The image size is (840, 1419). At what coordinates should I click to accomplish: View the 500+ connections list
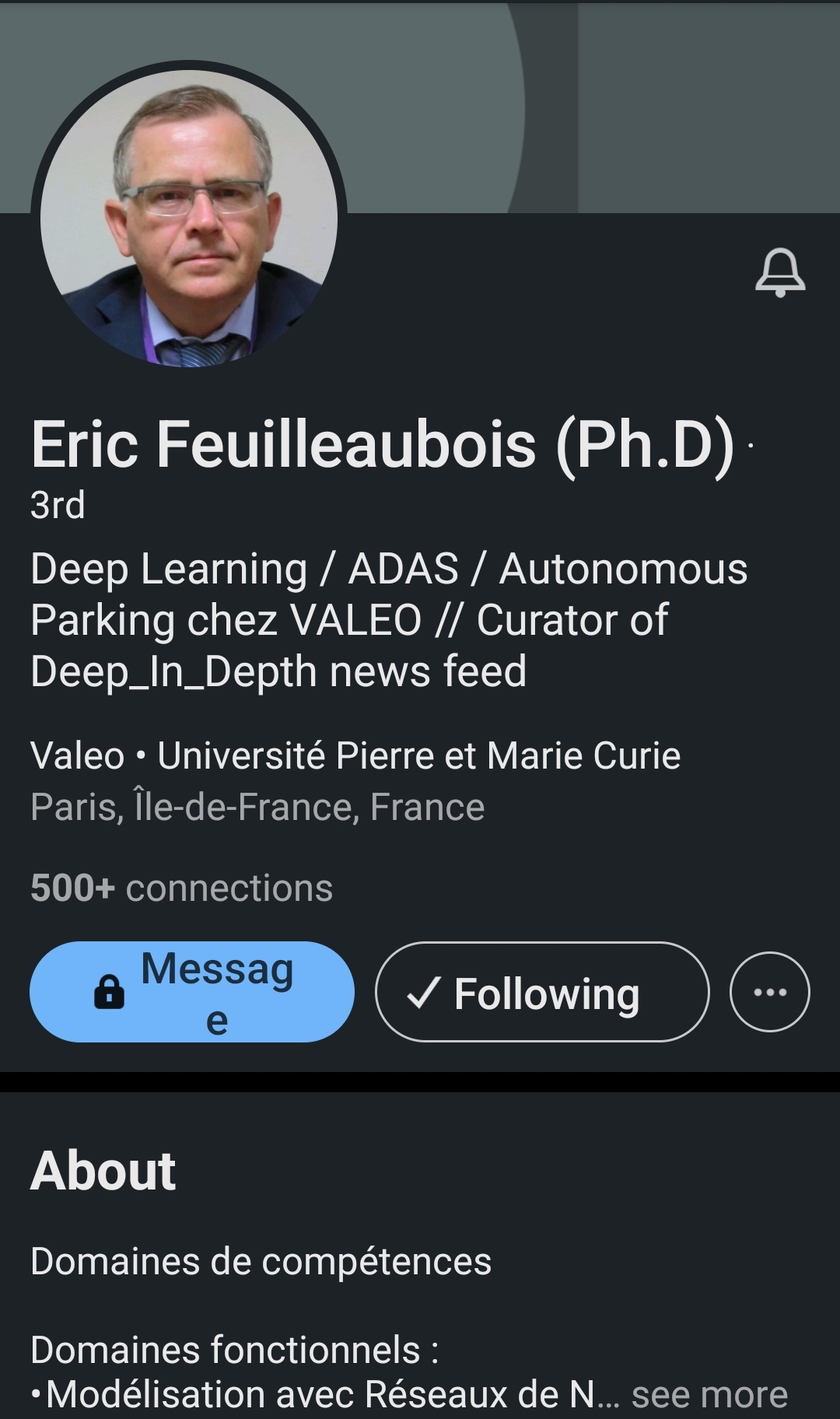(x=182, y=888)
